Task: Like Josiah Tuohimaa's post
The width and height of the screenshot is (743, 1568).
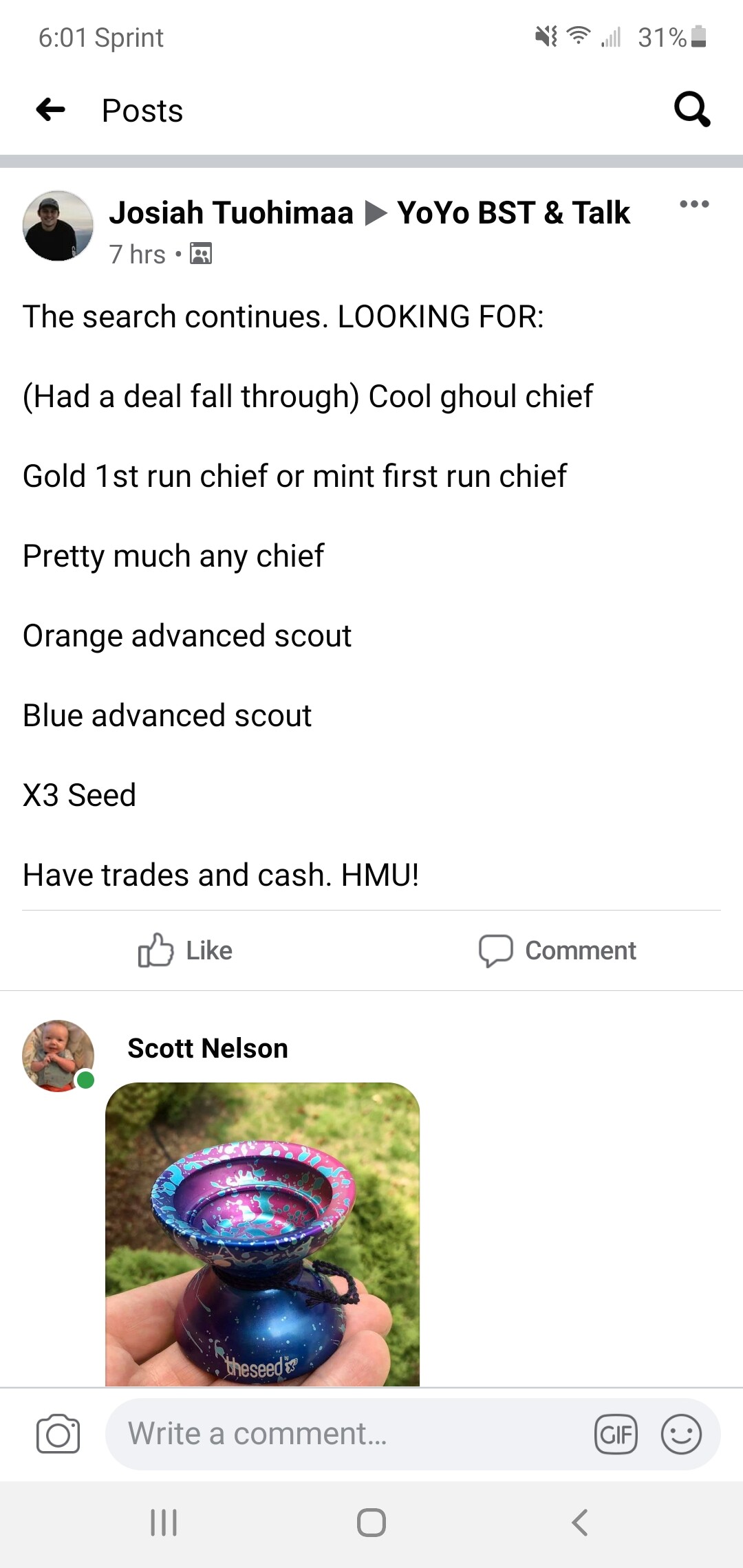Action: coord(186,950)
